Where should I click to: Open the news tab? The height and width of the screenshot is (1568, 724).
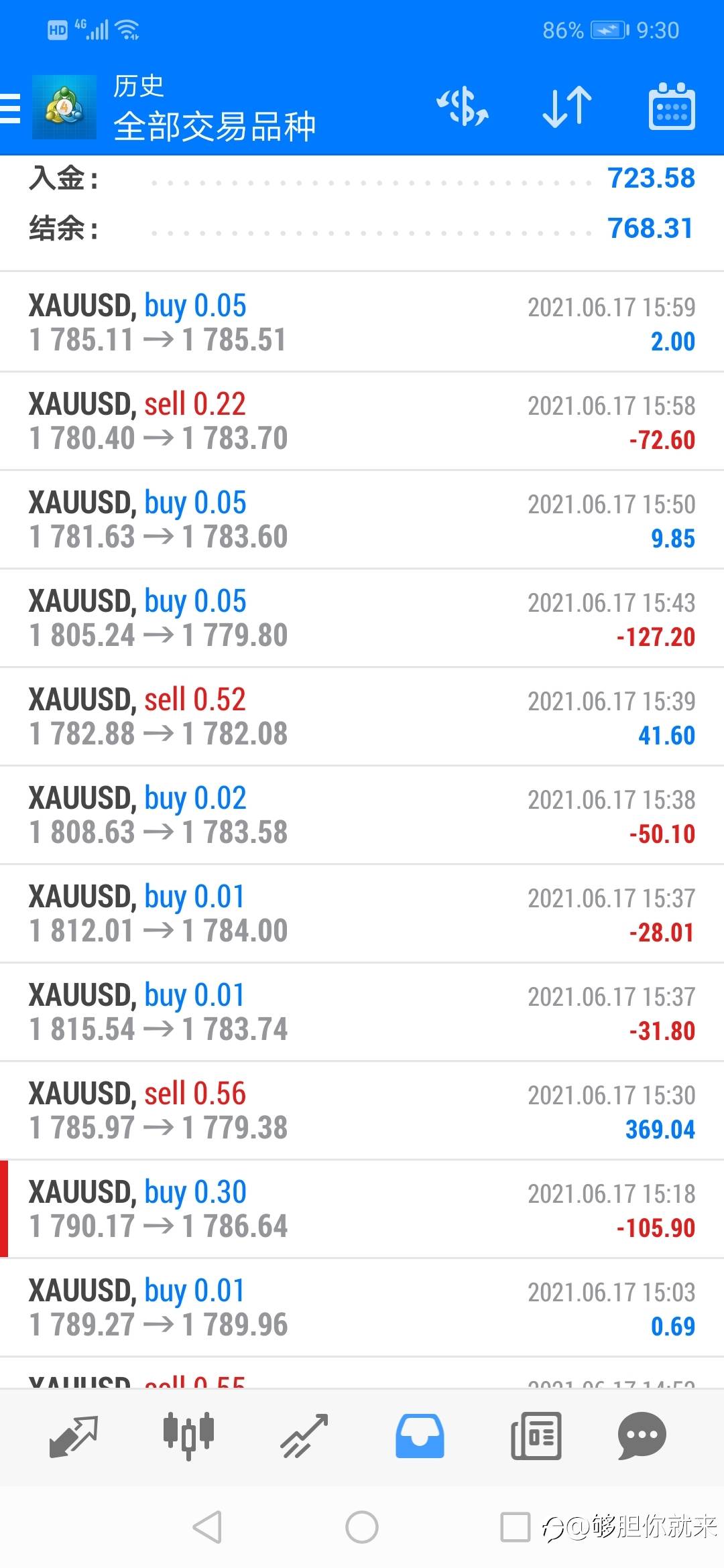[x=536, y=1436]
